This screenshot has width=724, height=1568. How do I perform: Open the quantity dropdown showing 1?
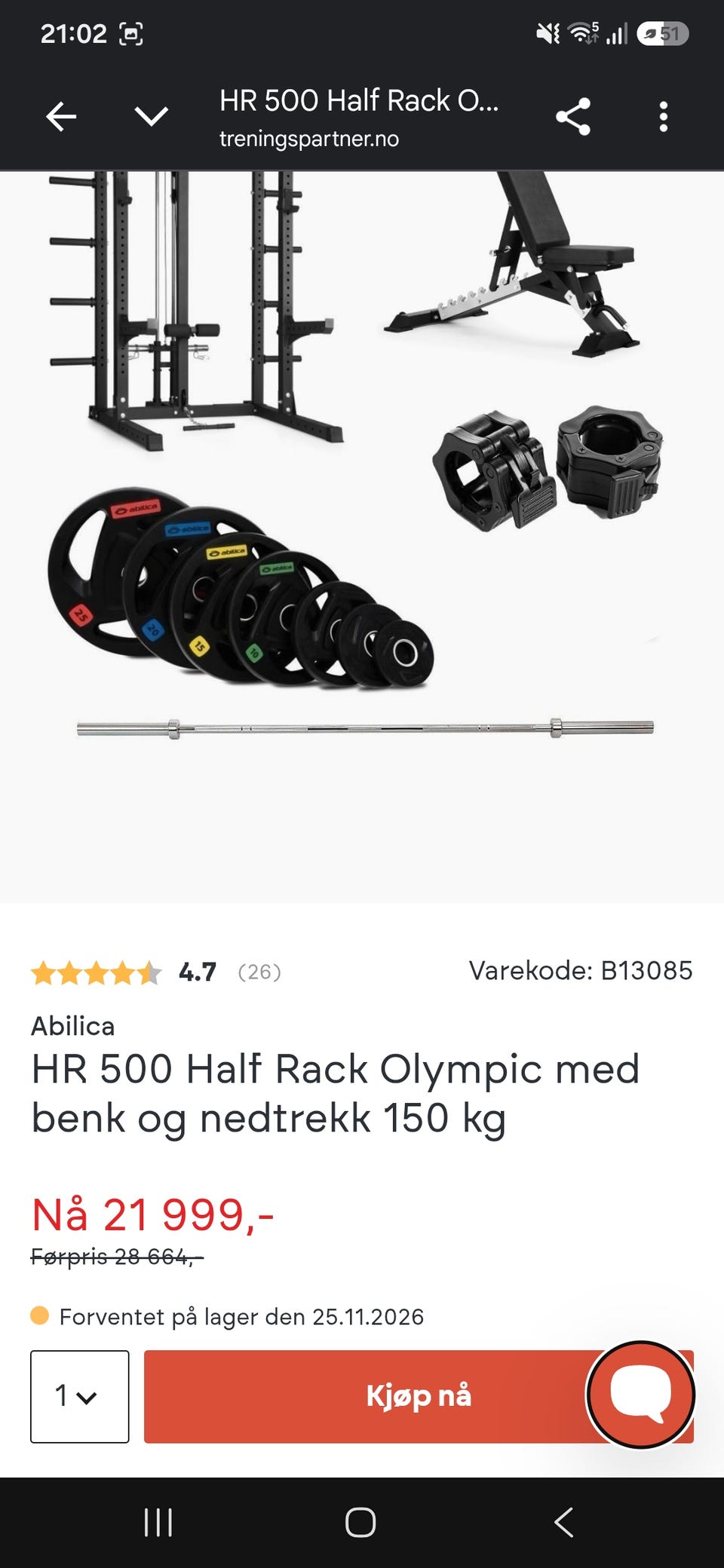coord(79,1396)
